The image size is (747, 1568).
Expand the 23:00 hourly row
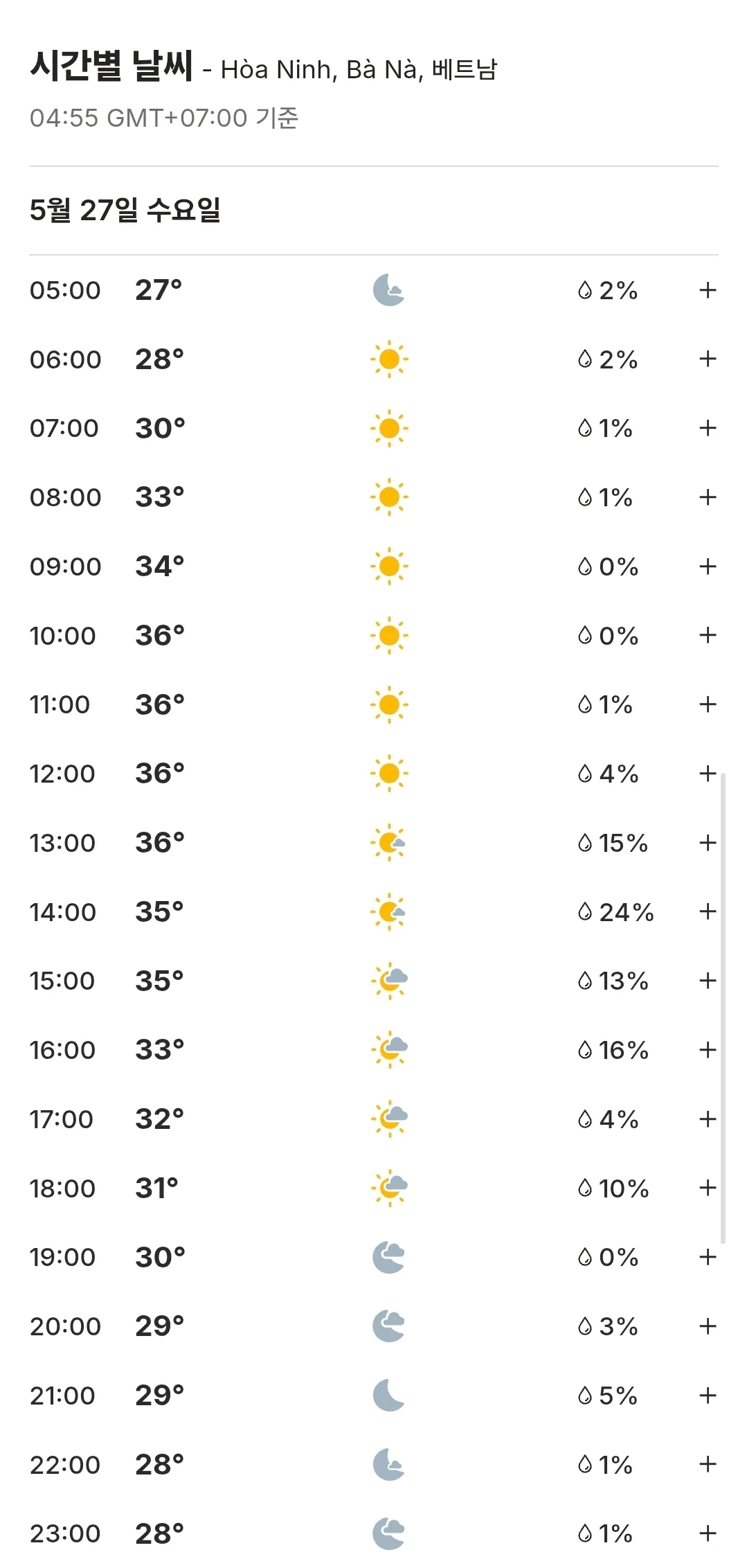point(707,1533)
